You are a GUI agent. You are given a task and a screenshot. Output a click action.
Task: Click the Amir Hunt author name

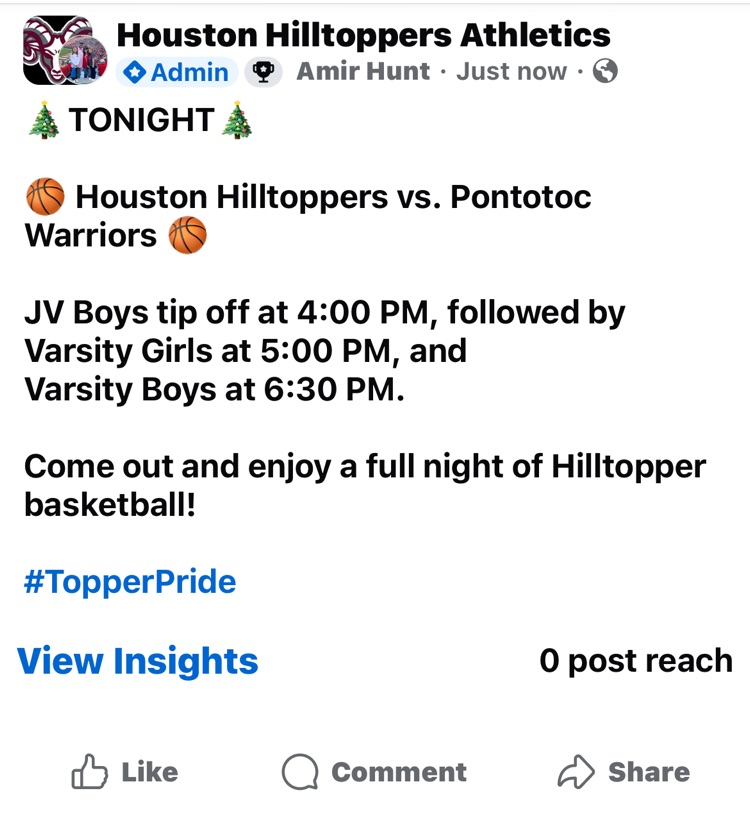click(361, 71)
